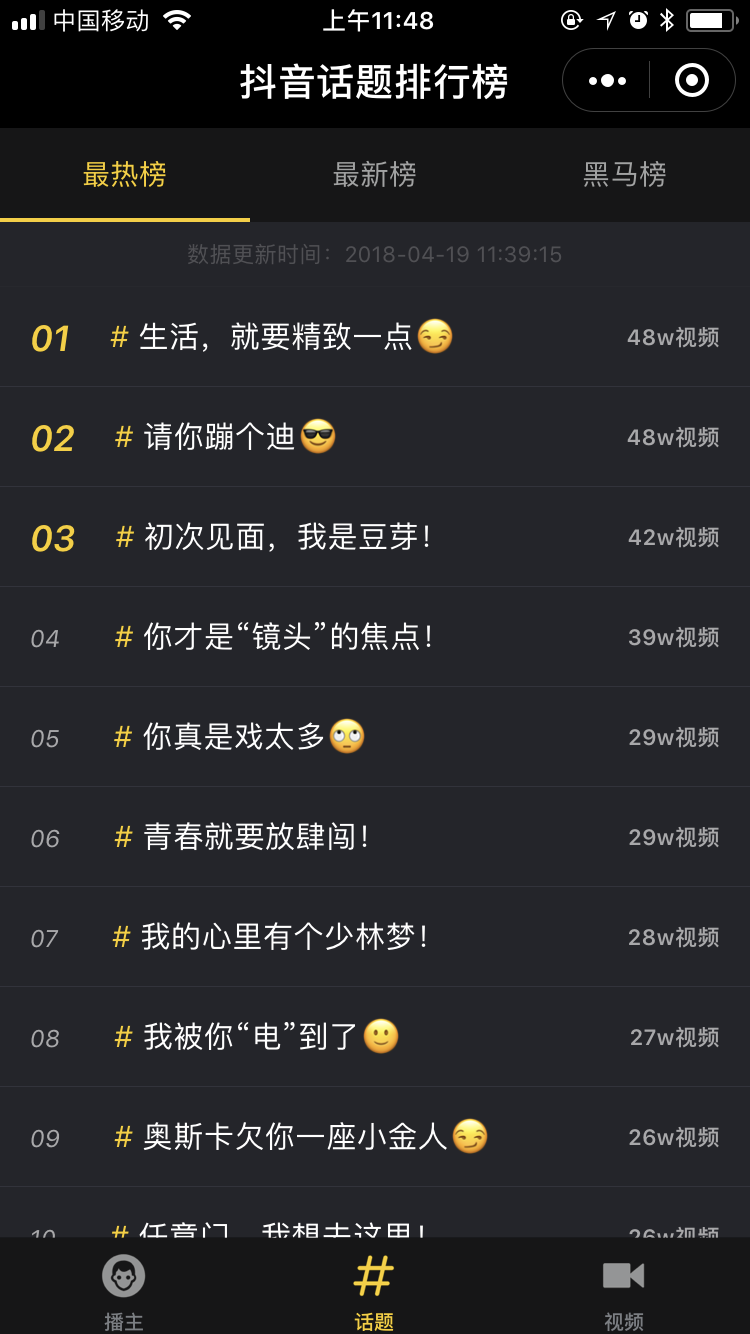
Task: Tap the circular exit button in top capsule
Action: click(690, 79)
